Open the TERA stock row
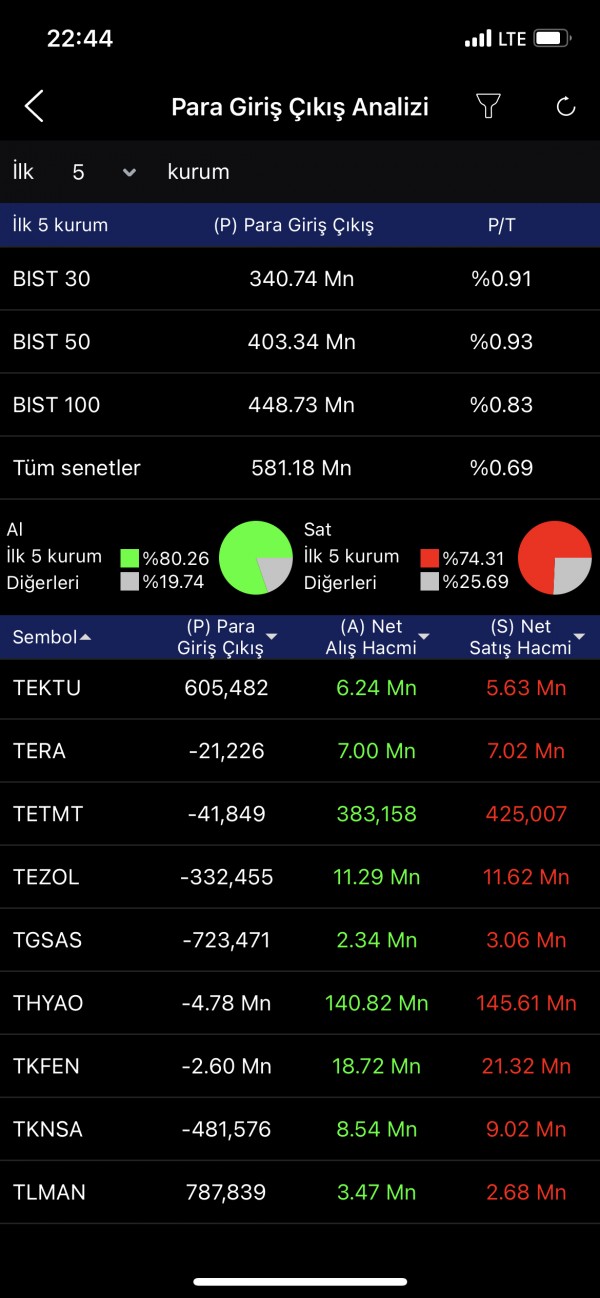The height and width of the screenshot is (1298, 600). (x=300, y=751)
